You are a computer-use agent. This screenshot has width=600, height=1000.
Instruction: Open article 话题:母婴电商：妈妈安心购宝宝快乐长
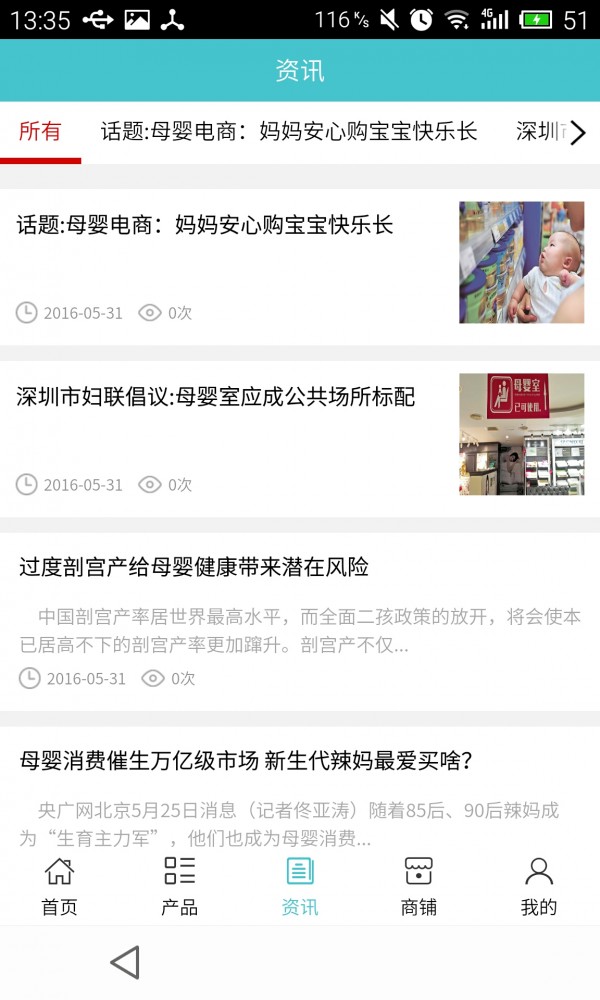pos(205,225)
